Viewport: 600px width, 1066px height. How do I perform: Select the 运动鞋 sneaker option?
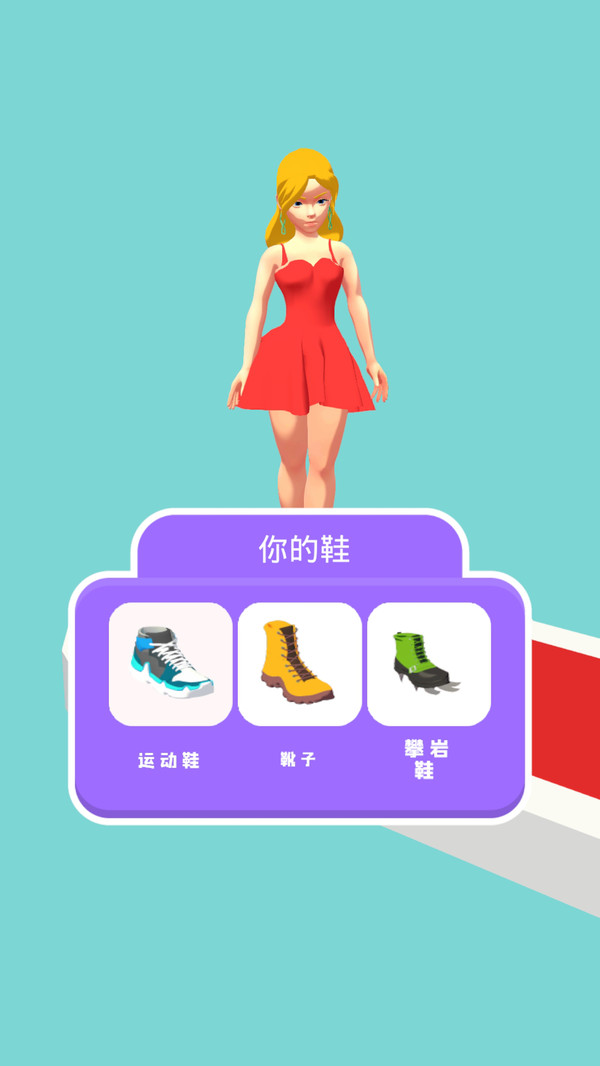pyautogui.click(x=170, y=663)
